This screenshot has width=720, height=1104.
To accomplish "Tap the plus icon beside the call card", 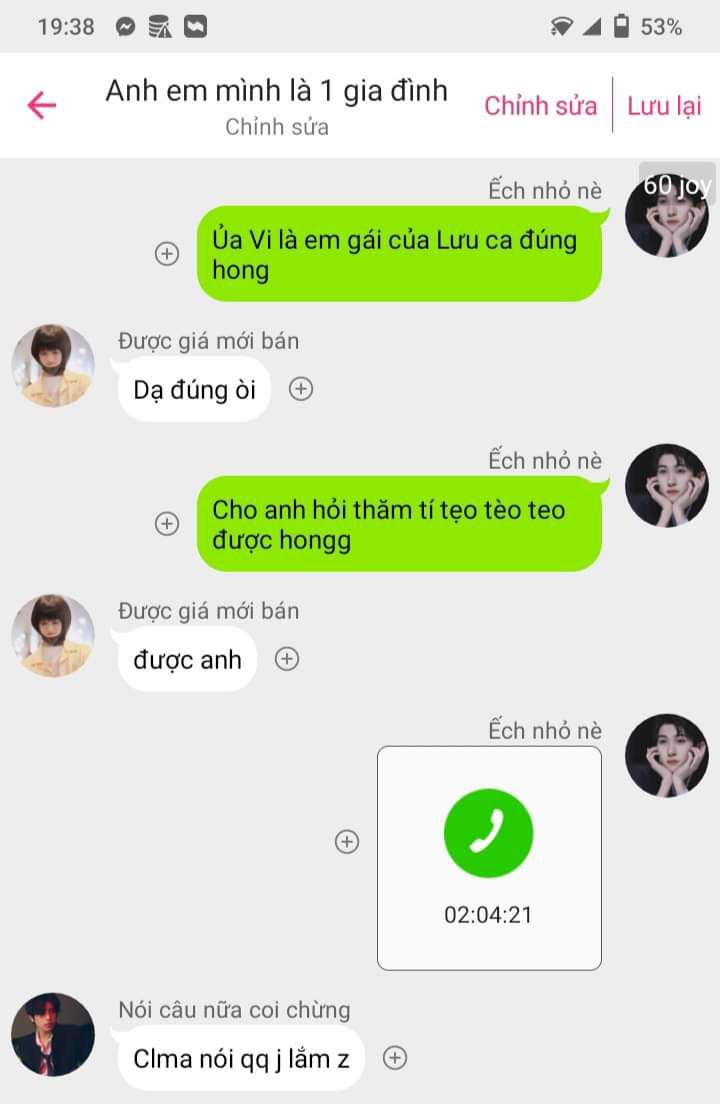I will click(x=346, y=842).
